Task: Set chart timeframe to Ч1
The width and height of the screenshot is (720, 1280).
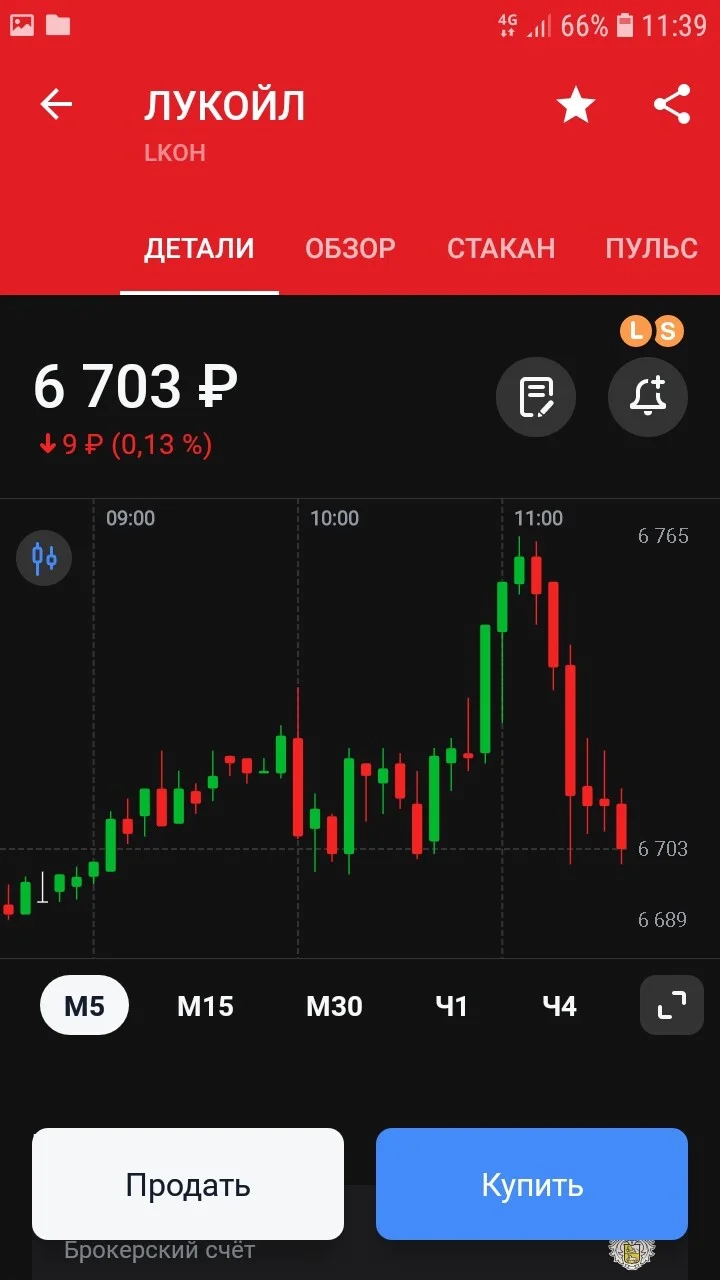Action: click(452, 1005)
